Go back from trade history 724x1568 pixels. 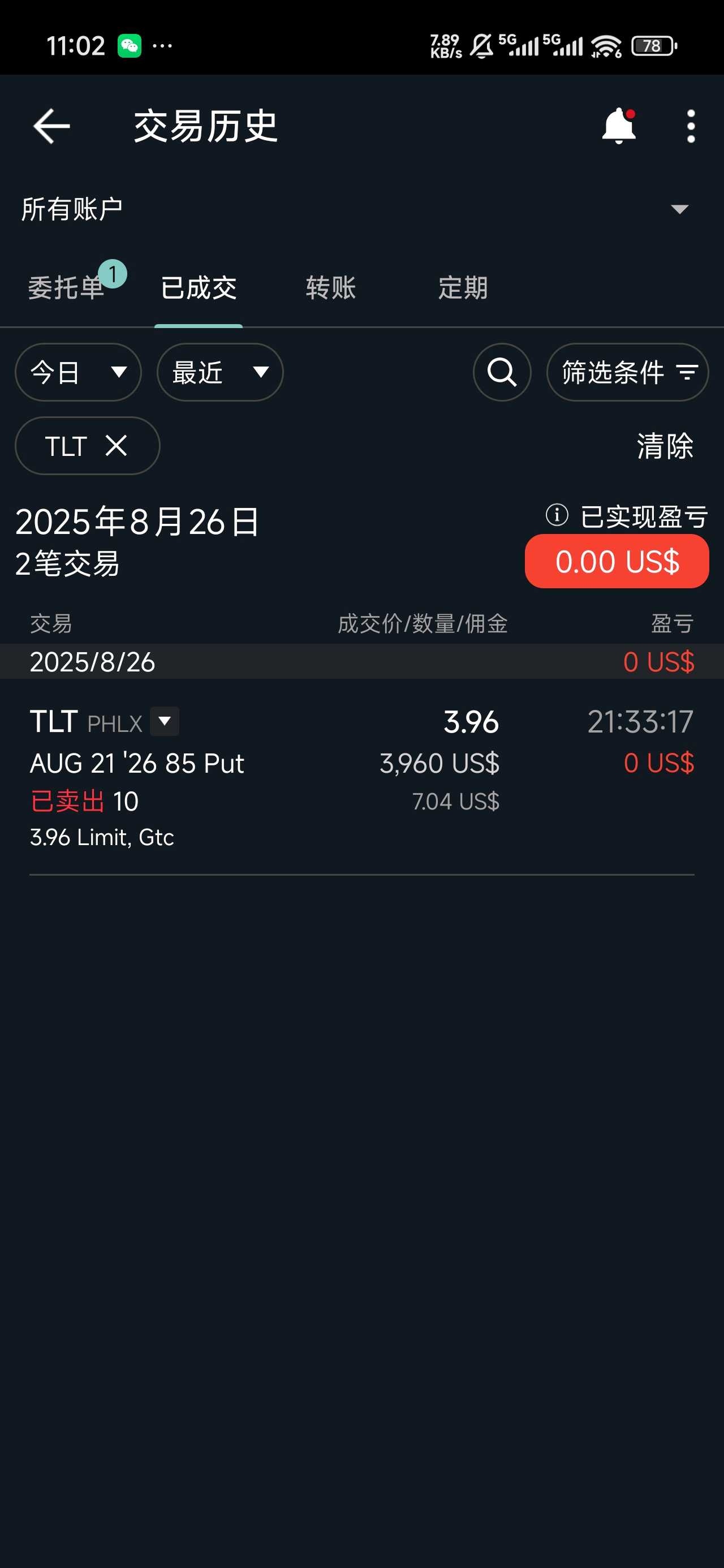(52, 127)
